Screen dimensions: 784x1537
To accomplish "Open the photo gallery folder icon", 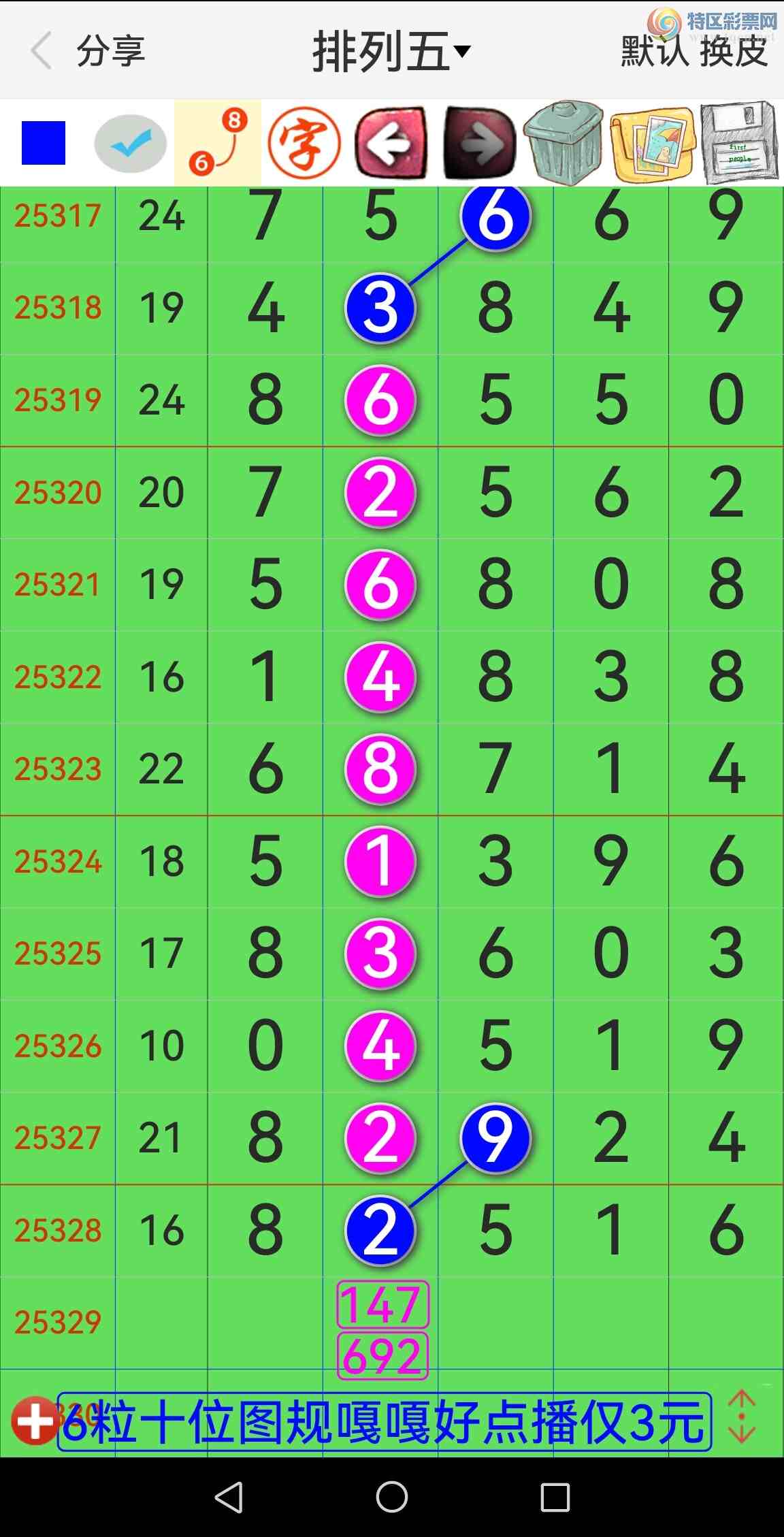I will point(653,144).
